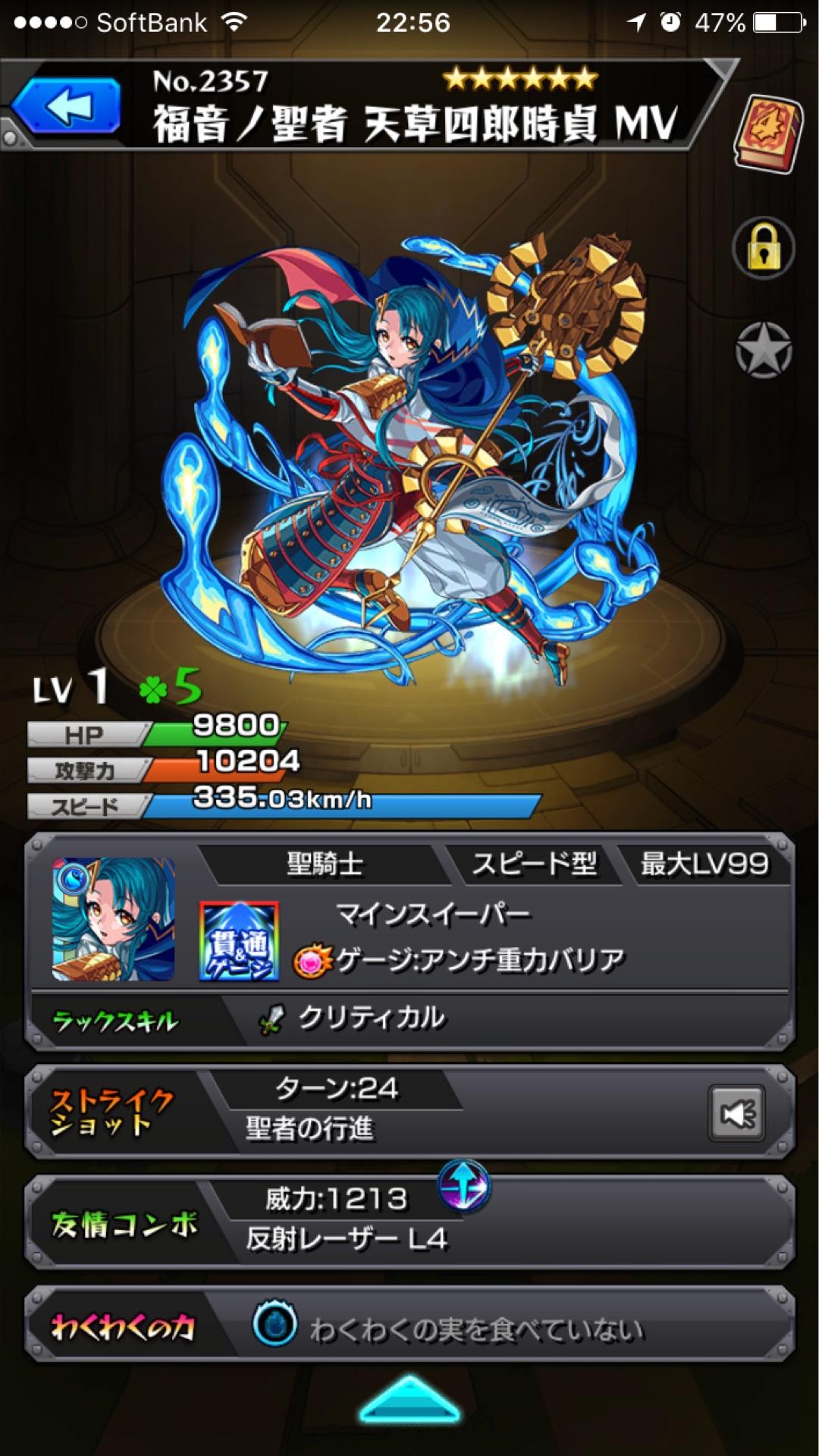Open the 友情コンボ reflective laser panel
The image size is (819, 1456).
click(x=409, y=1222)
